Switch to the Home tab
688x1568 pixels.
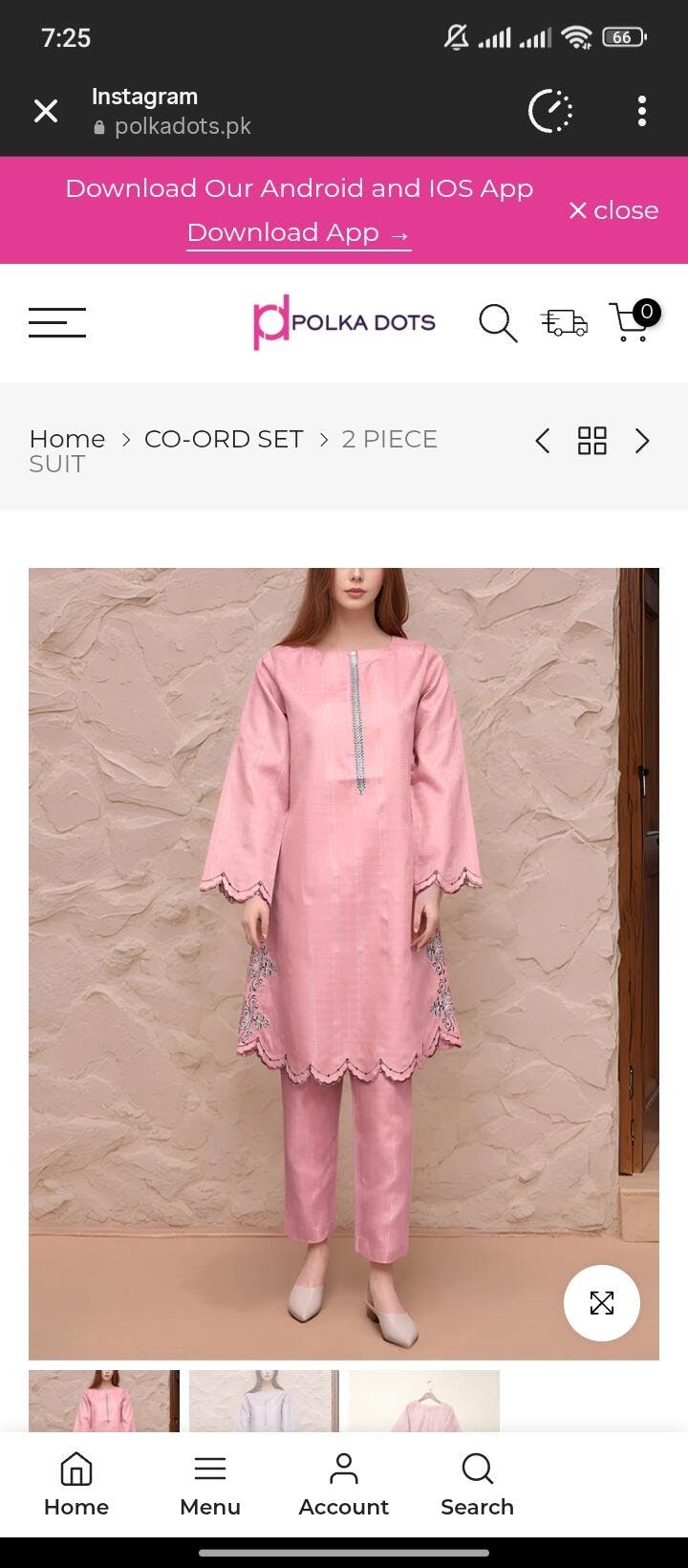point(76,1484)
